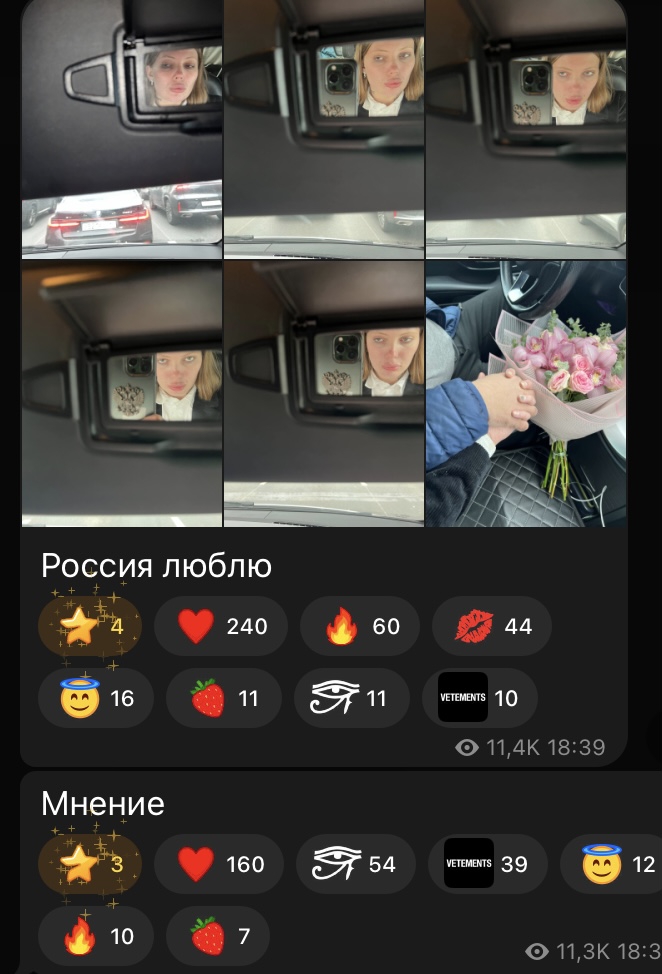Tap the Vetements reaction showing 10
The height and width of the screenshot is (974, 662).
click(x=482, y=698)
